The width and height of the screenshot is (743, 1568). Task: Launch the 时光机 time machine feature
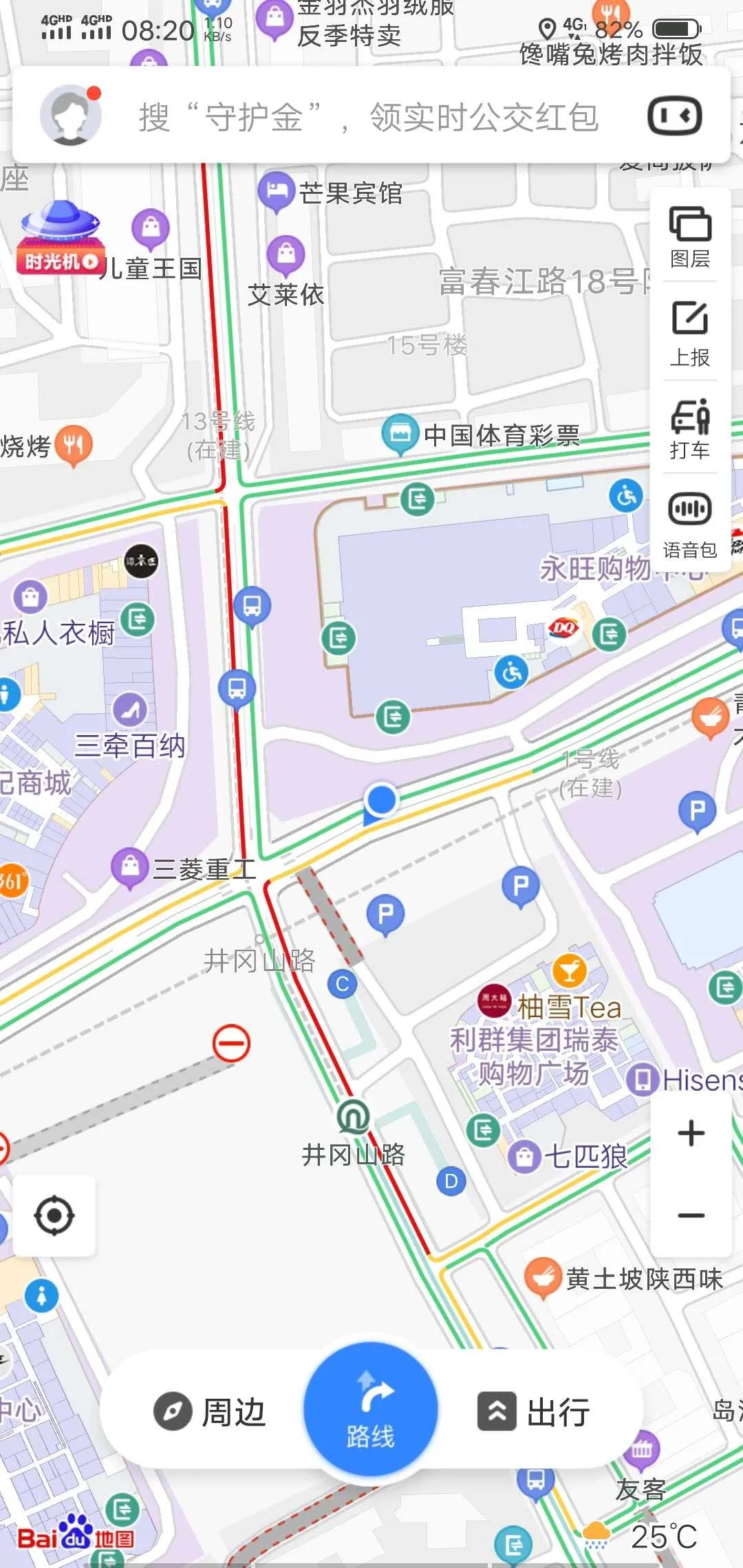61,237
